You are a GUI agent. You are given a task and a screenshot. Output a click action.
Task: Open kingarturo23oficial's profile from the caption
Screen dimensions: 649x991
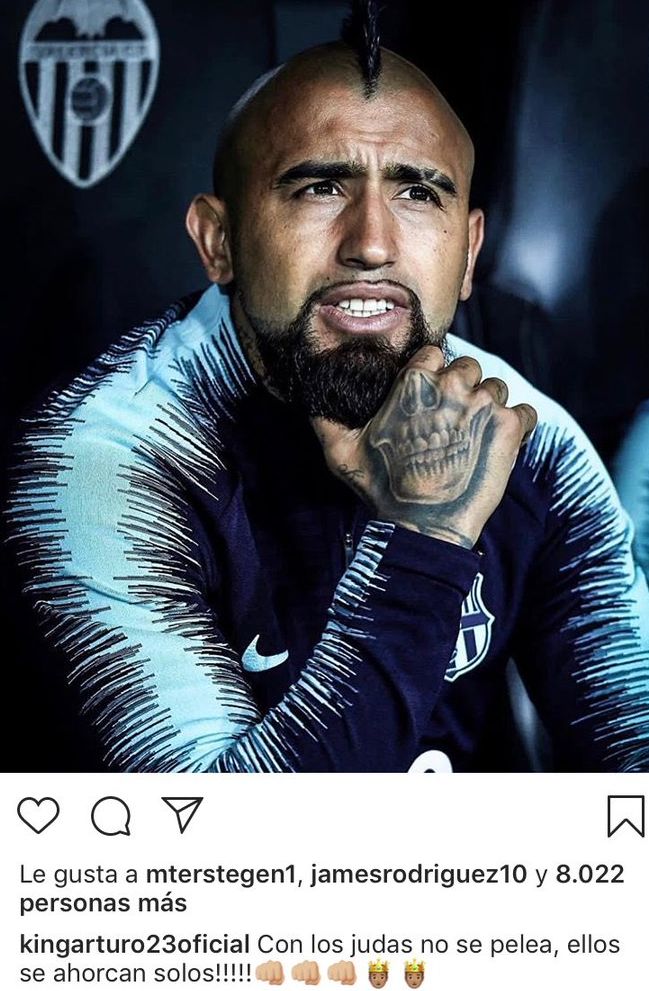coord(134,944)
